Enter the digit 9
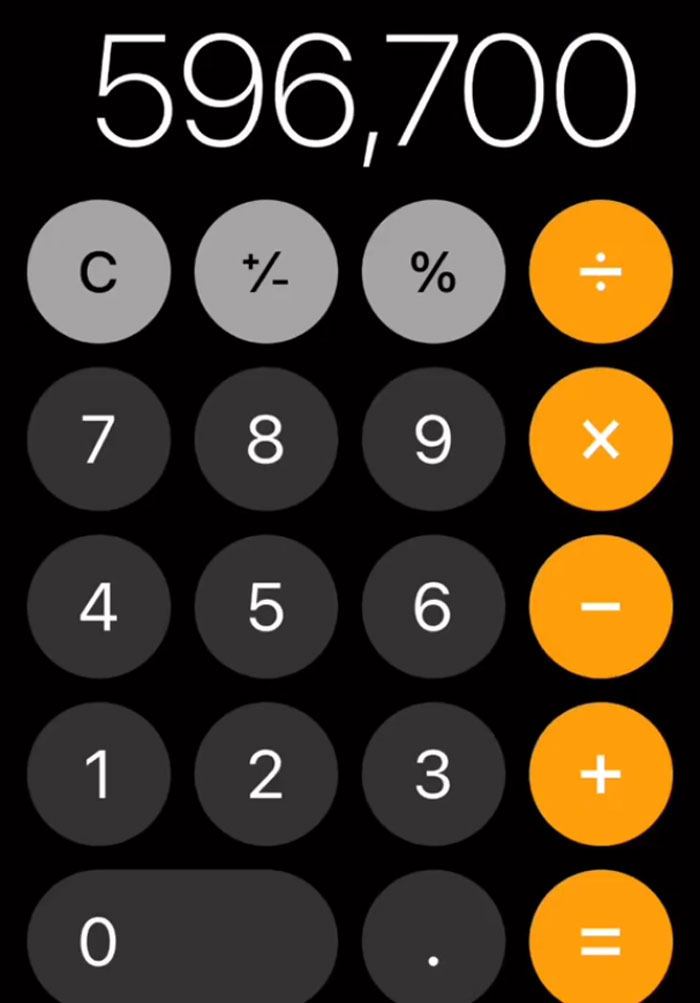Viewport: 700px width, 1003px height. coord(433,439)
